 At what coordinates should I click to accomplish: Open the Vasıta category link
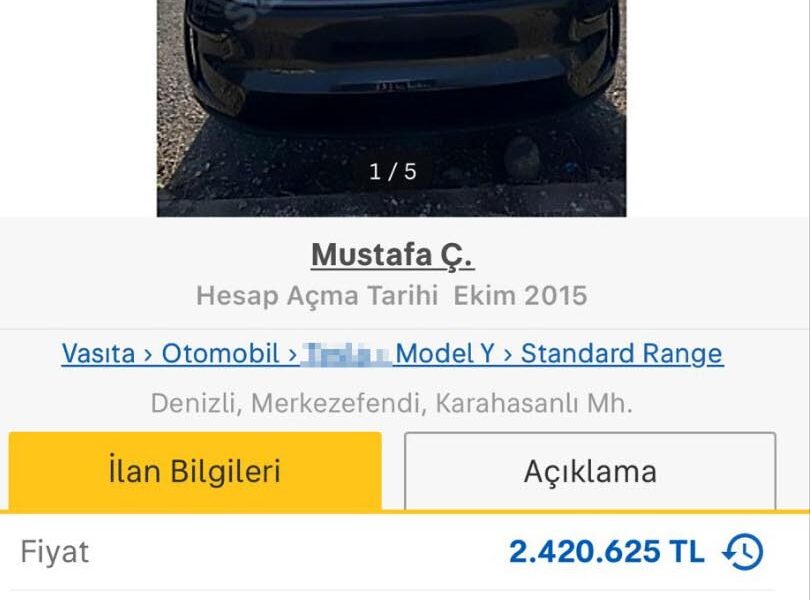coord(97,353)
